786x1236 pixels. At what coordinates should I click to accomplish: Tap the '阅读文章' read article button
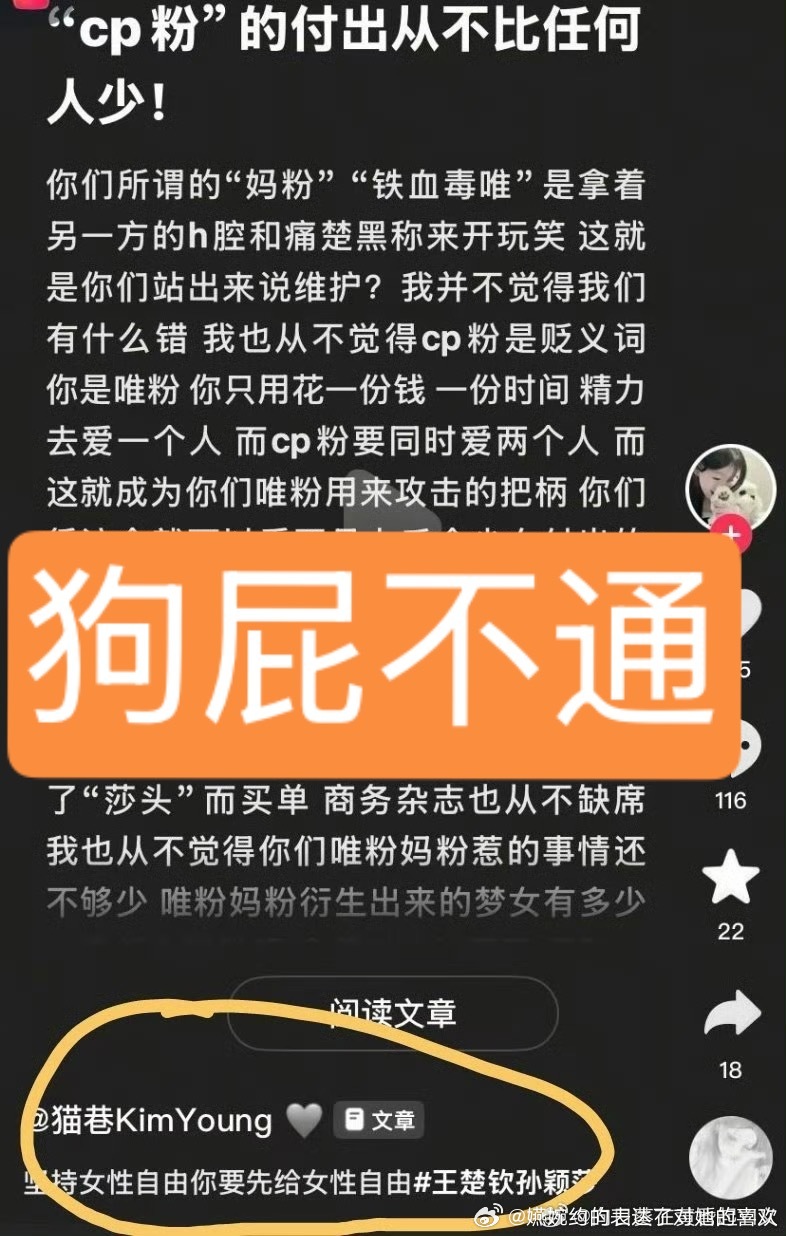coord(390,1013)
